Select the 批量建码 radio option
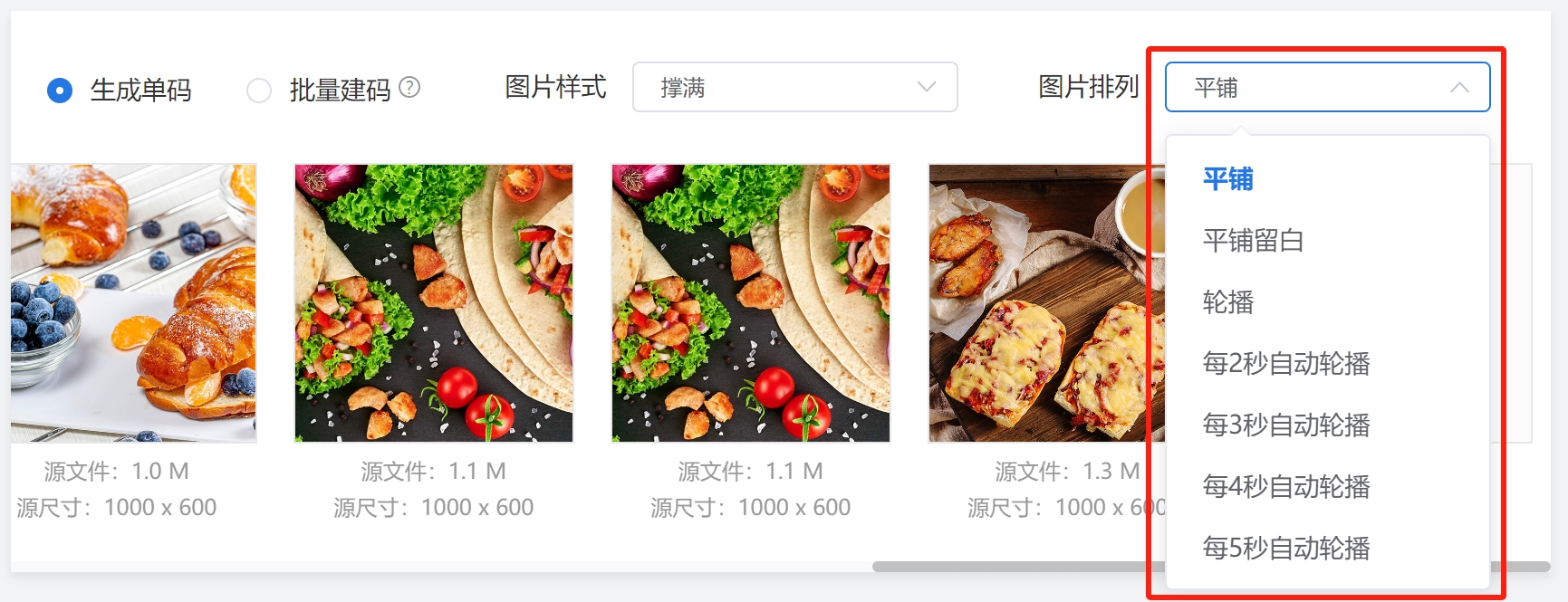Screen dimensions: 1568x602 (x=259, y=90)
